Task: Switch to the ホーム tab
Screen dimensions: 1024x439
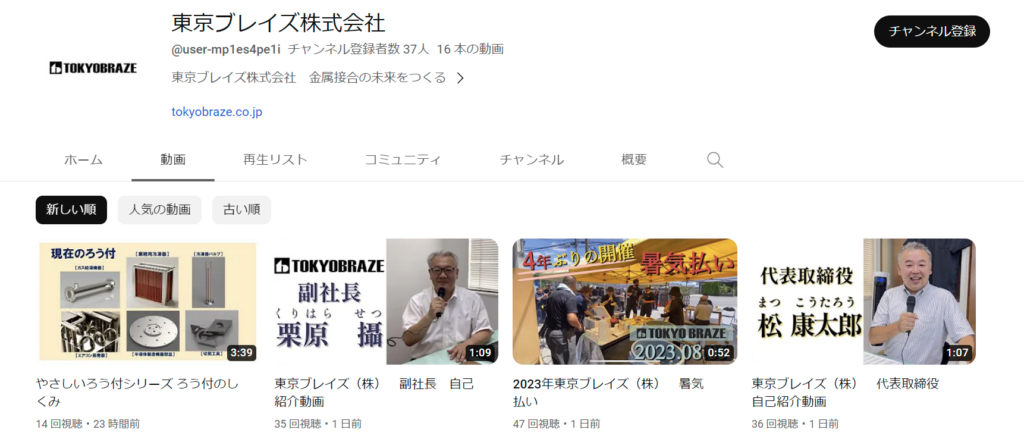Action: (83, 160)
